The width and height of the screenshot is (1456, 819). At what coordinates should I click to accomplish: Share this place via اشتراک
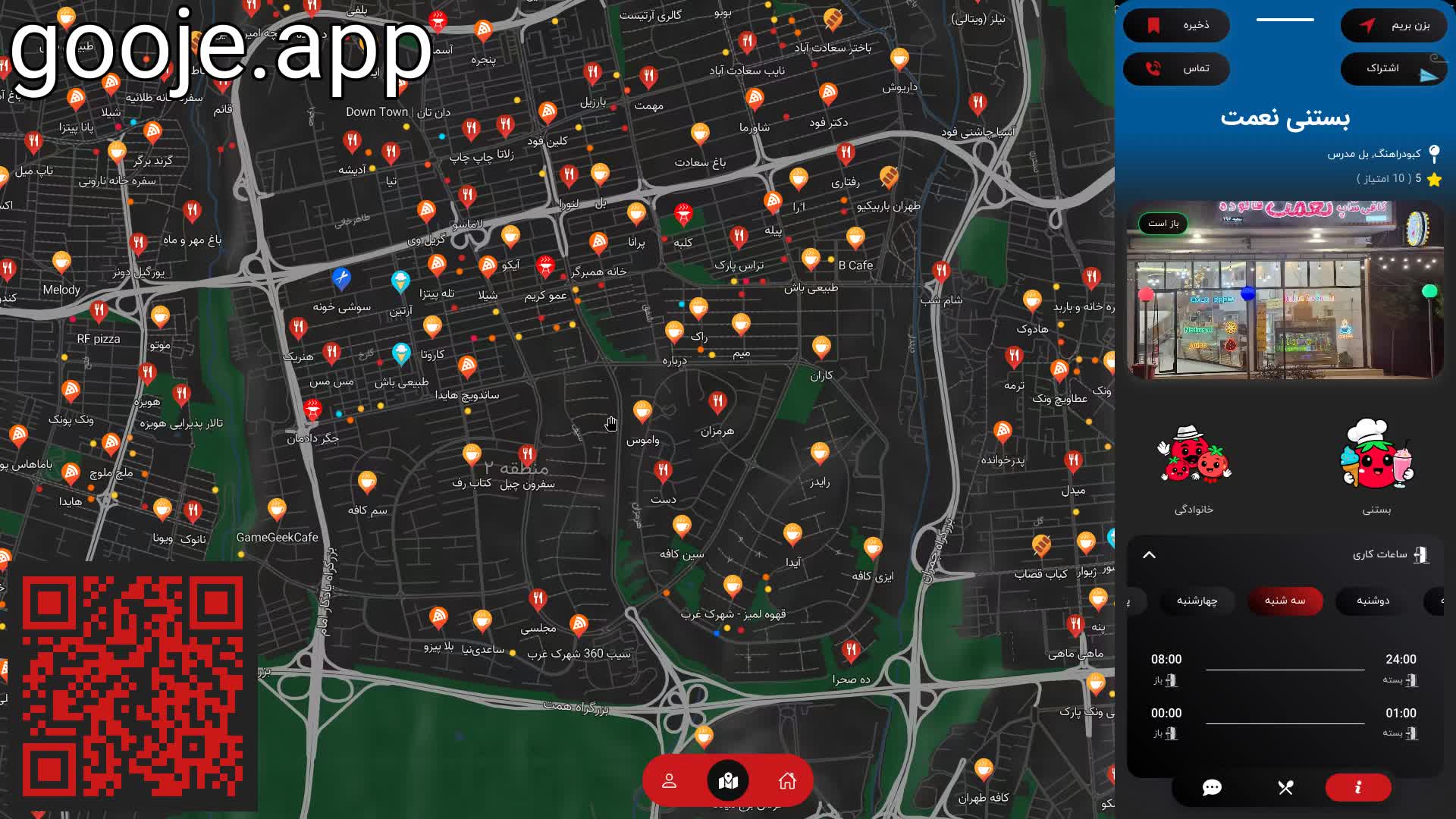[1394, 68]
